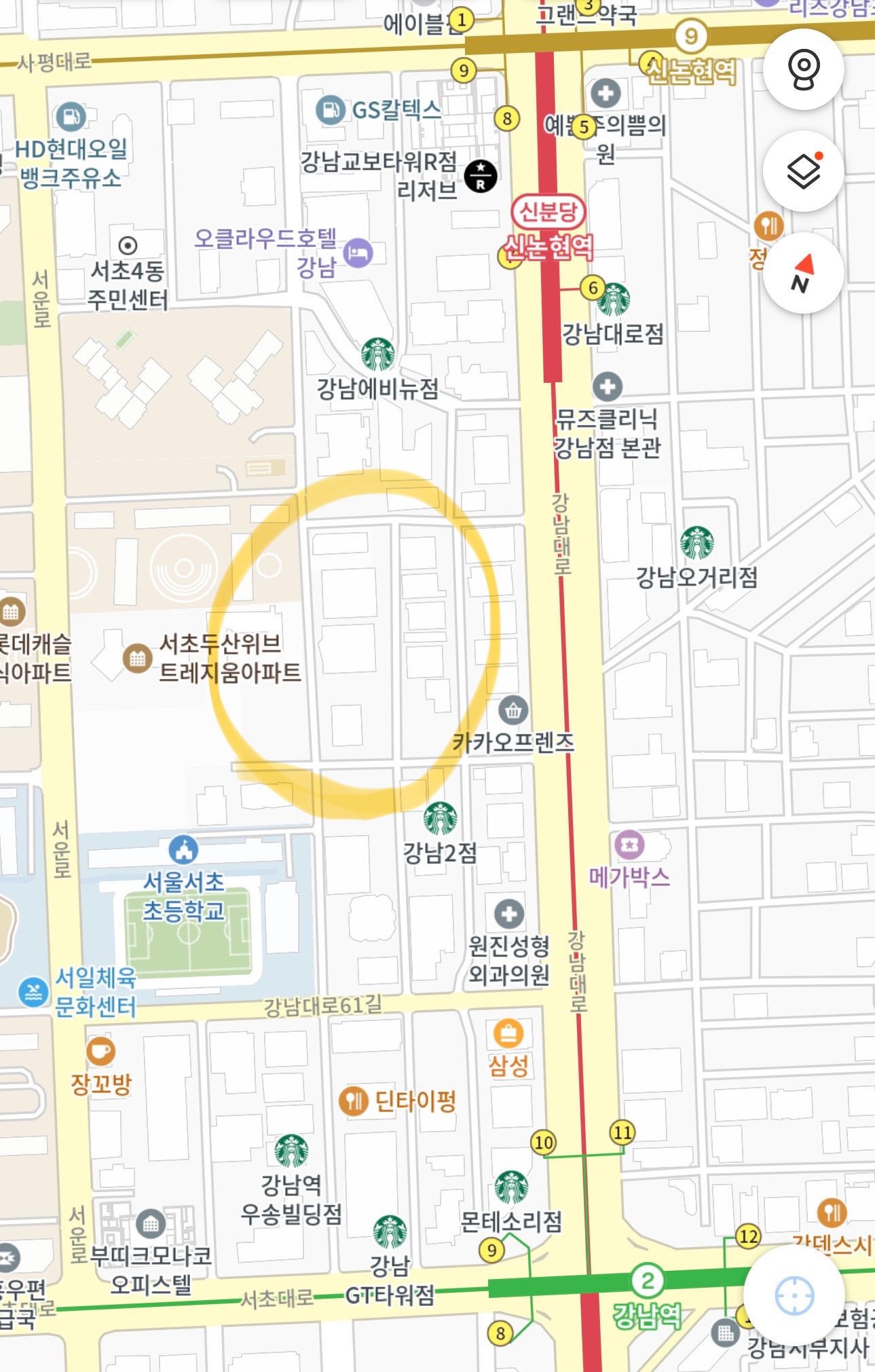Open the street view button
The width and height of the screenshot is (875, 1372).
803,69
